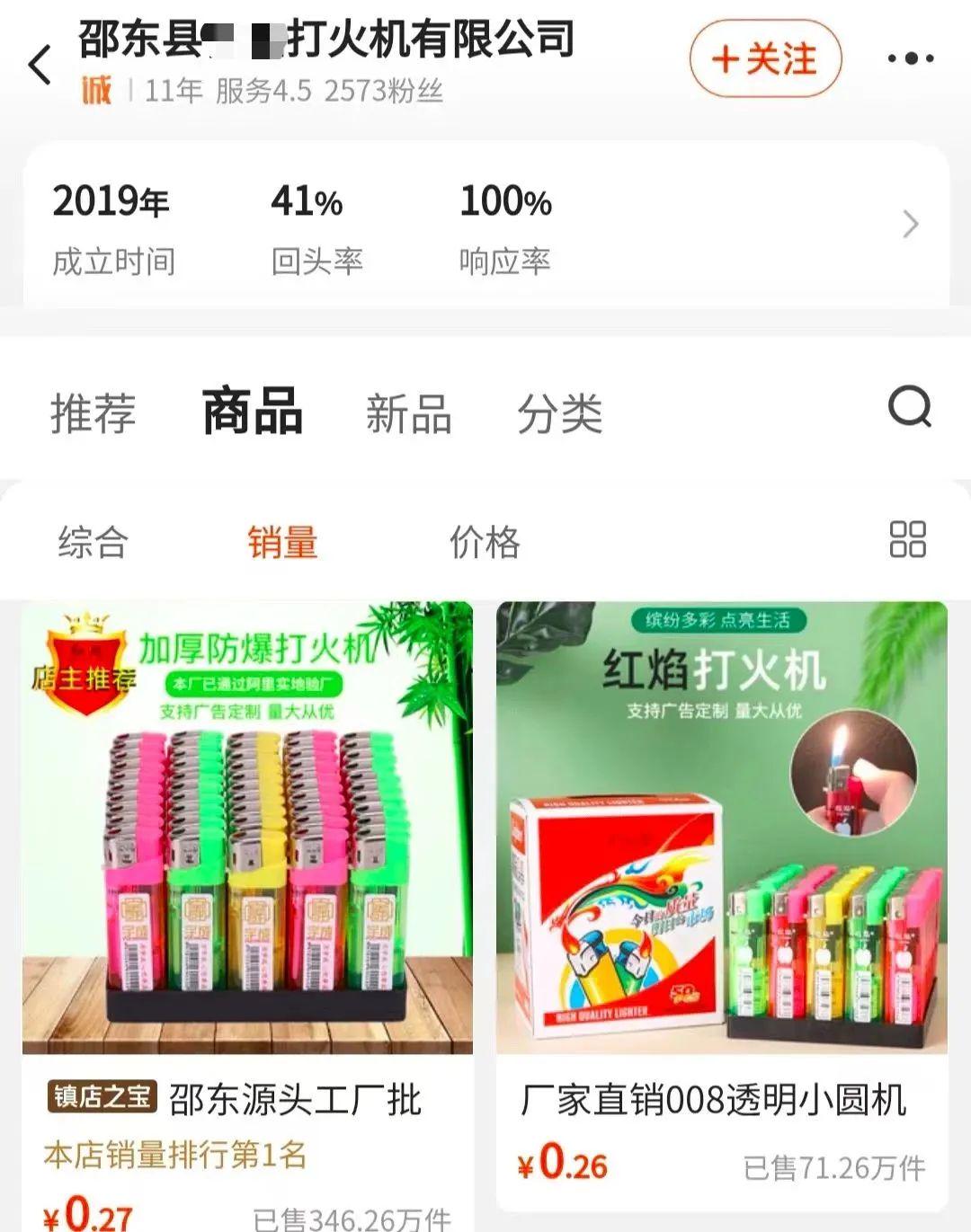Sort products by 综合

tap(93, 542)
